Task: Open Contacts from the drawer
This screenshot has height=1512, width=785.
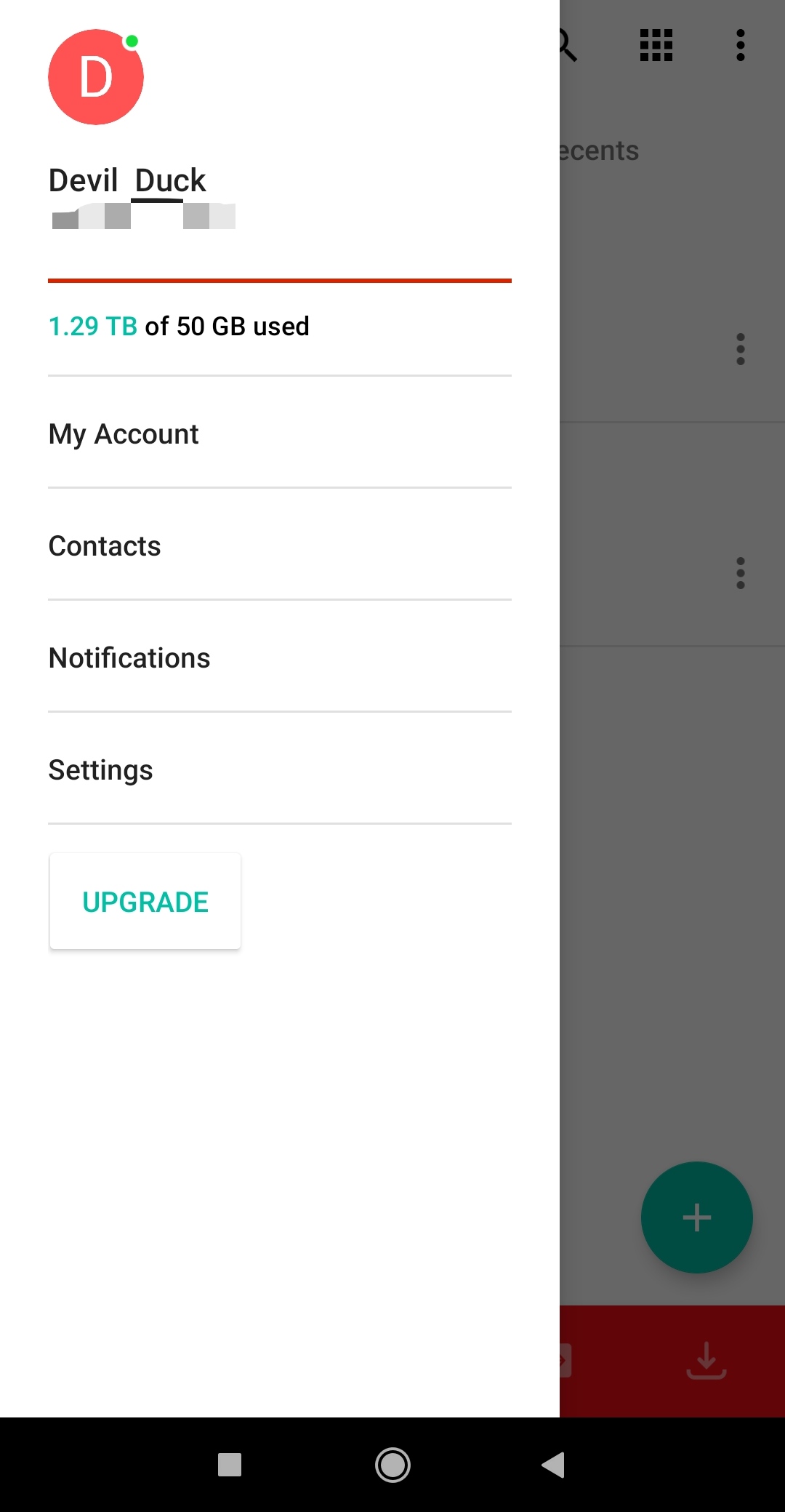Action: point(105,546)
